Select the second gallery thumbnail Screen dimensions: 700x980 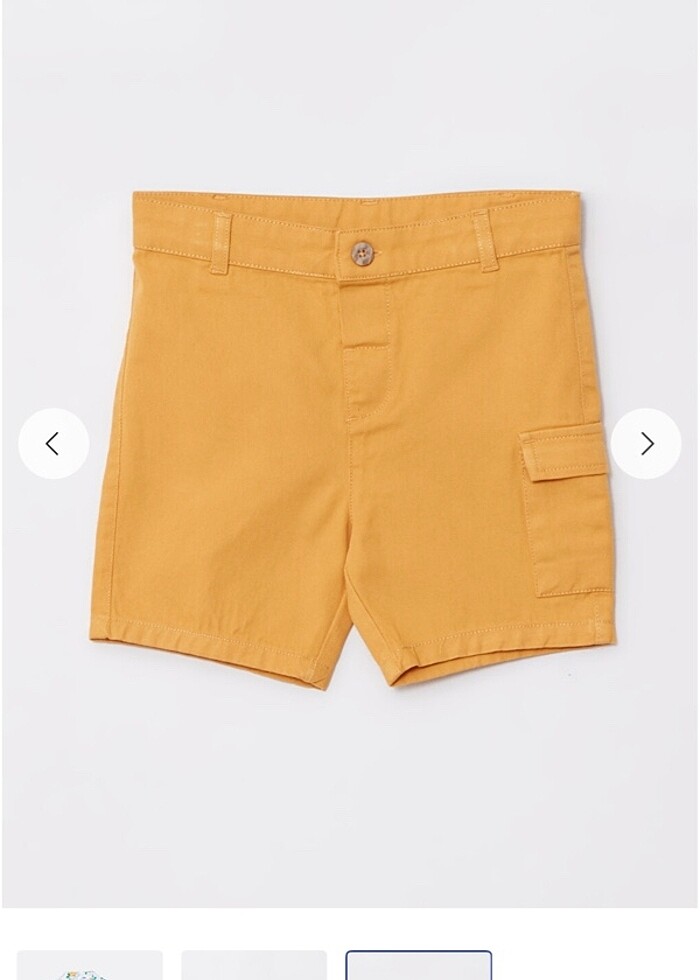pos(254,966)
